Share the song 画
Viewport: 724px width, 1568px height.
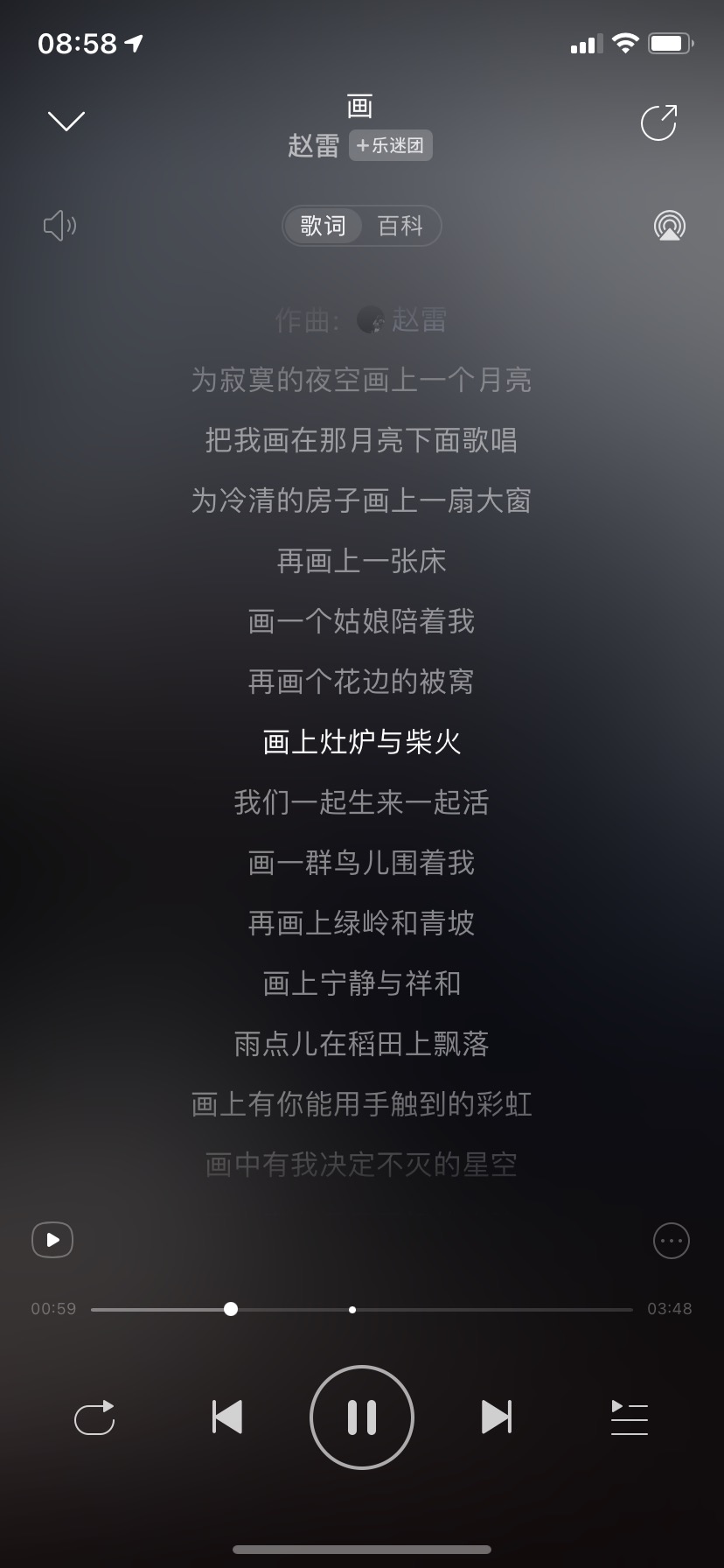pyautogui.click(x=658, y=122)
